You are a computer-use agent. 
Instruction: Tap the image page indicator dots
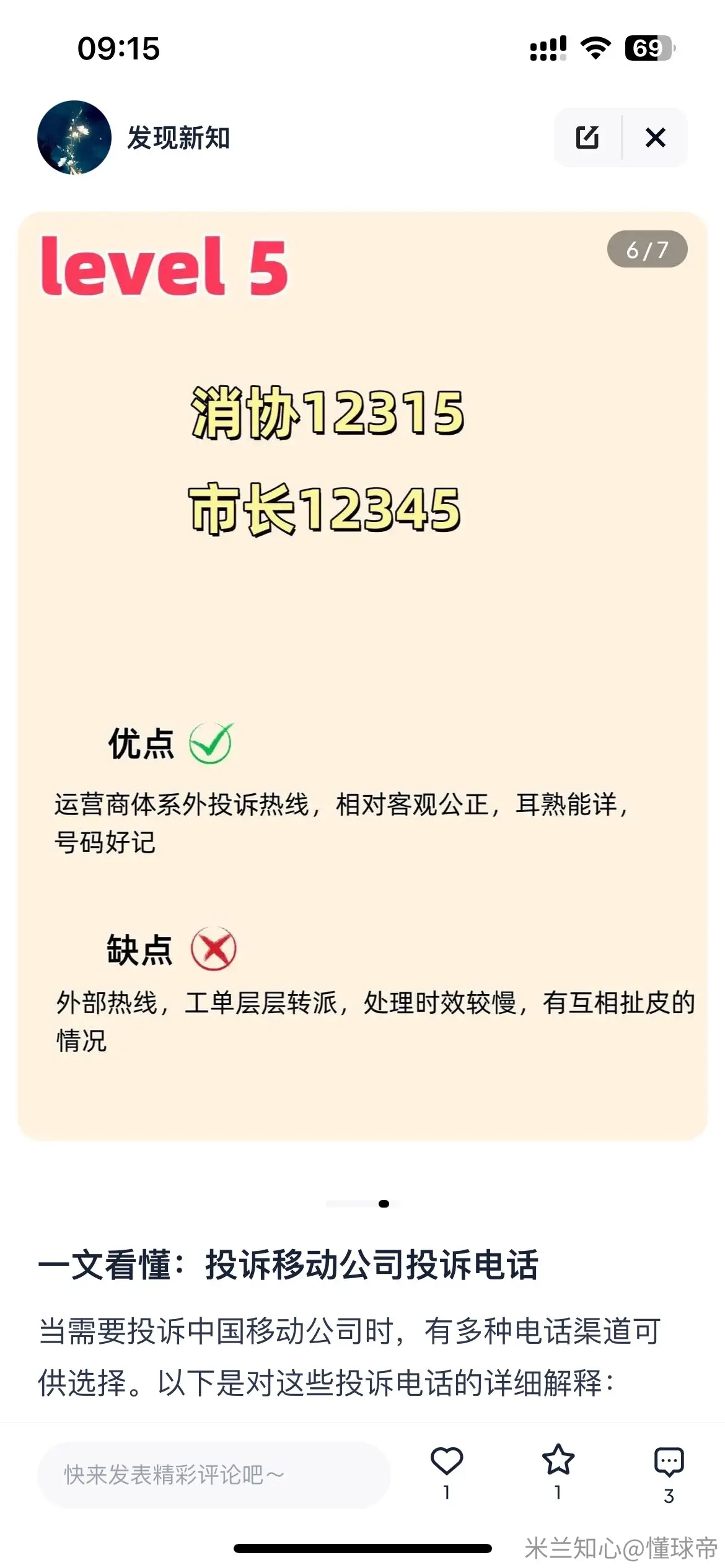pos(363,1204)
